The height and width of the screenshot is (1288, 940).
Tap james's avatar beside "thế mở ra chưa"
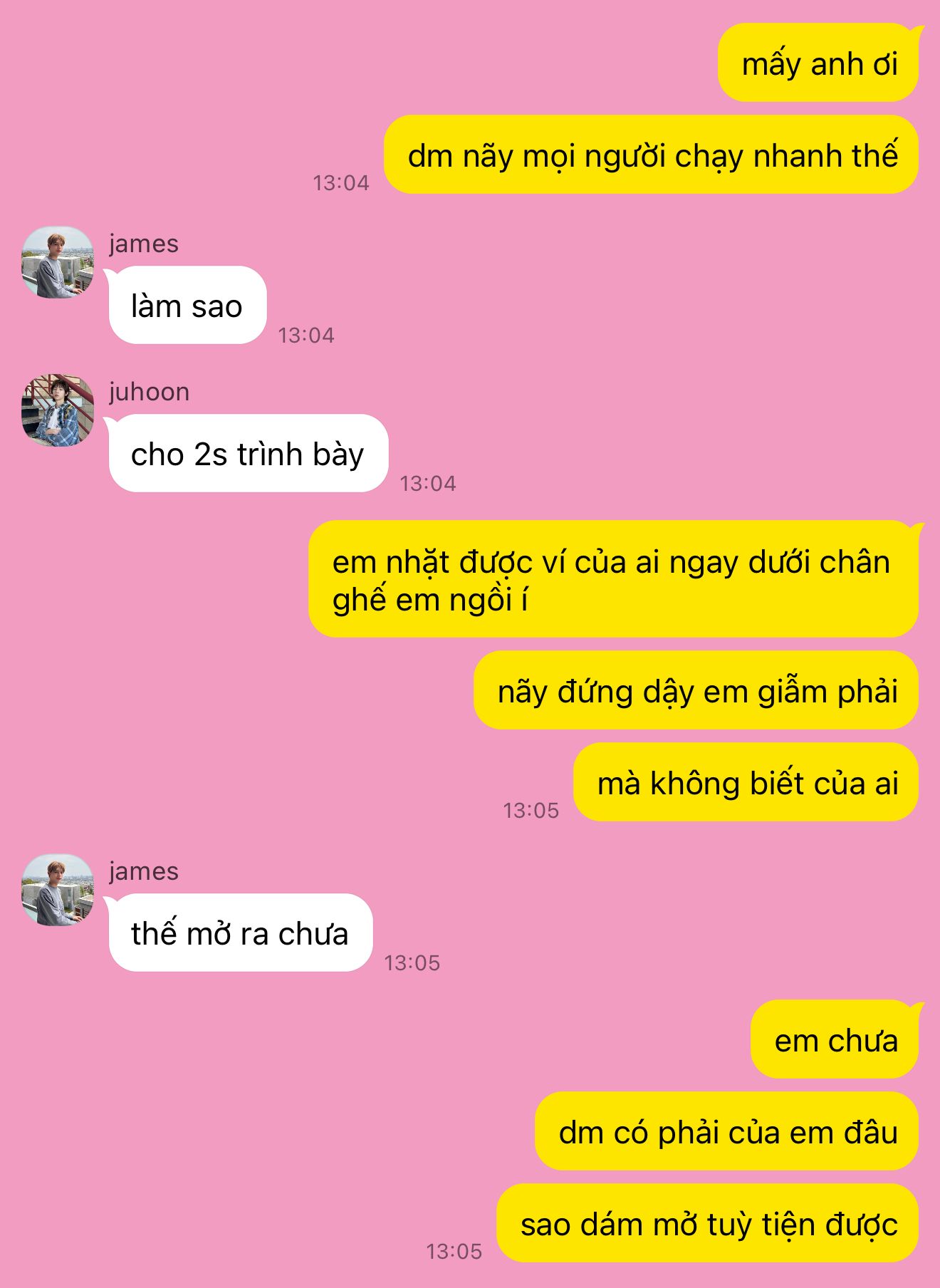[58, 890]
